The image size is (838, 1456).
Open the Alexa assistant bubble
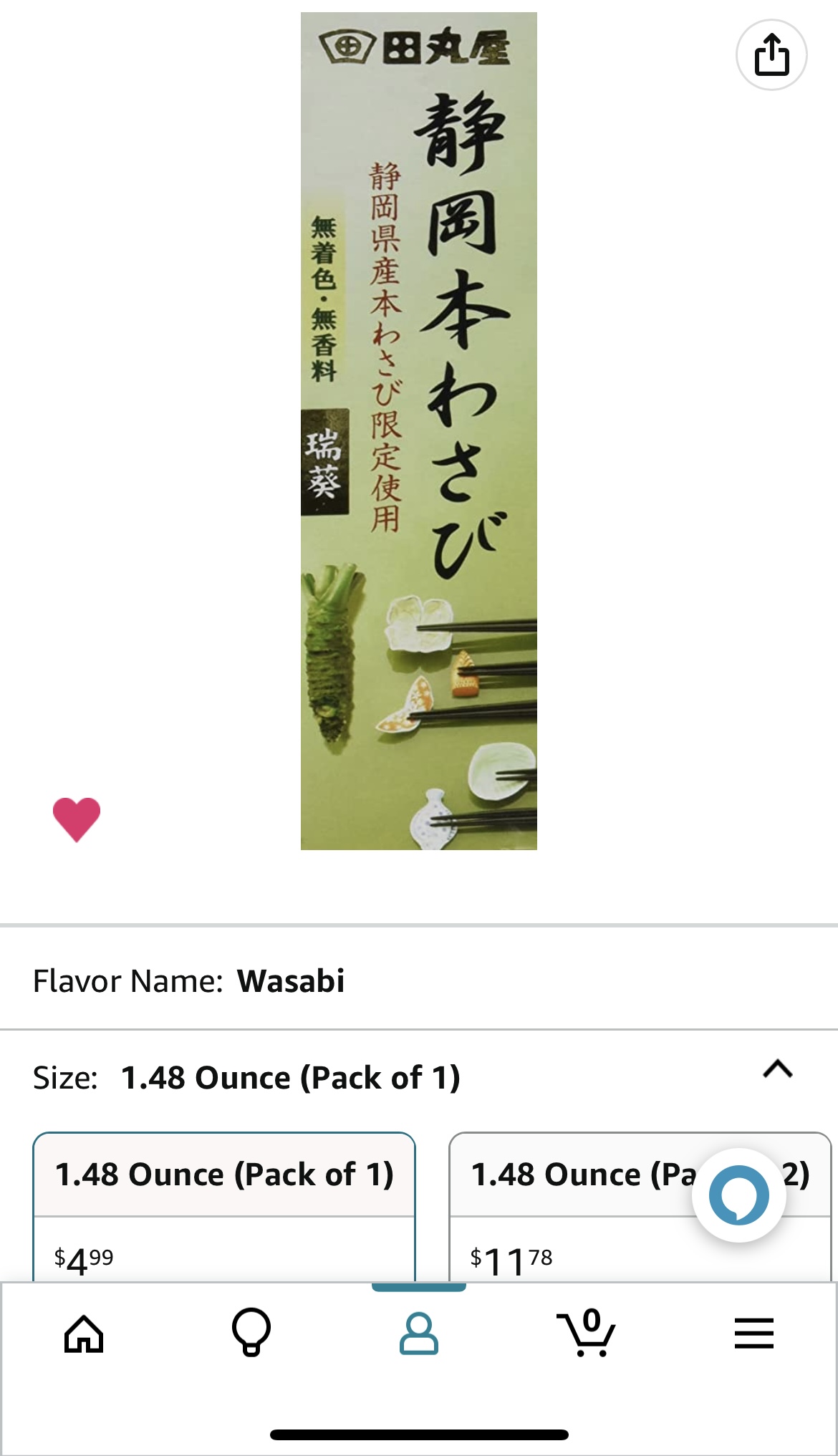click(x=738, y=1195)
